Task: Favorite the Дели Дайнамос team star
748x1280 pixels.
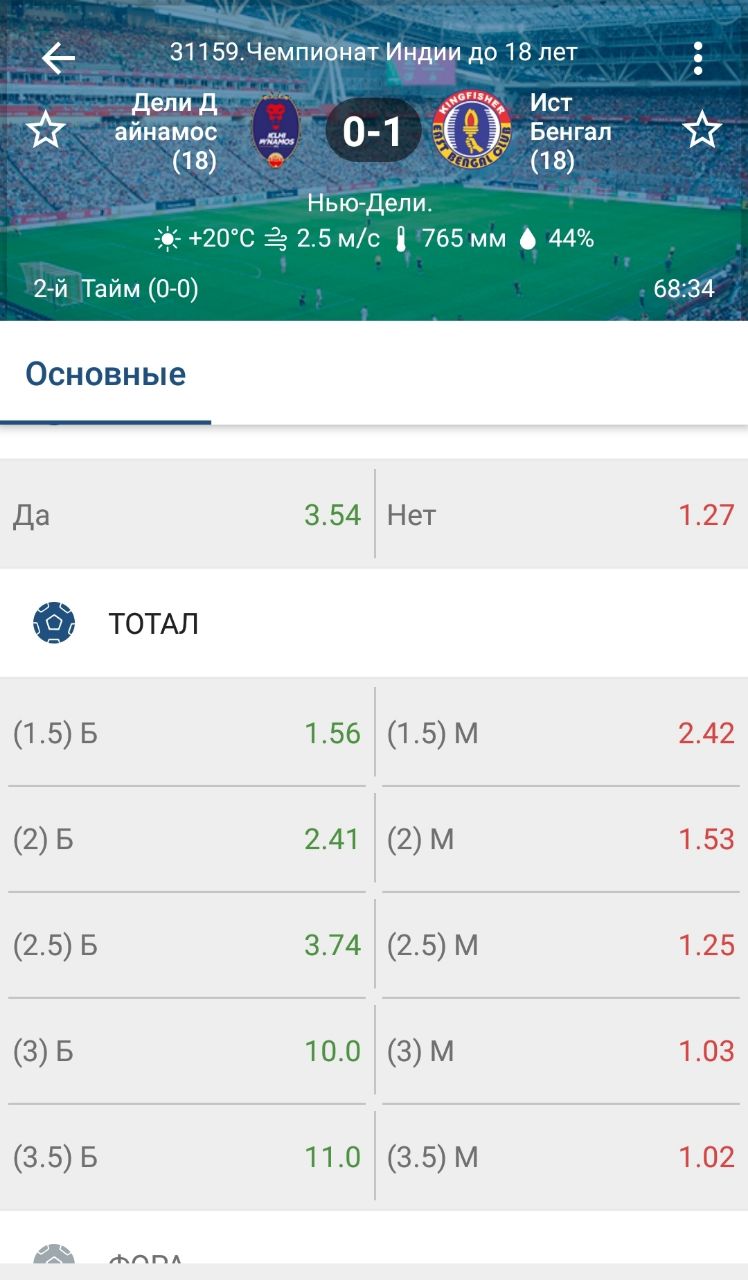Action: click(45, 131)
